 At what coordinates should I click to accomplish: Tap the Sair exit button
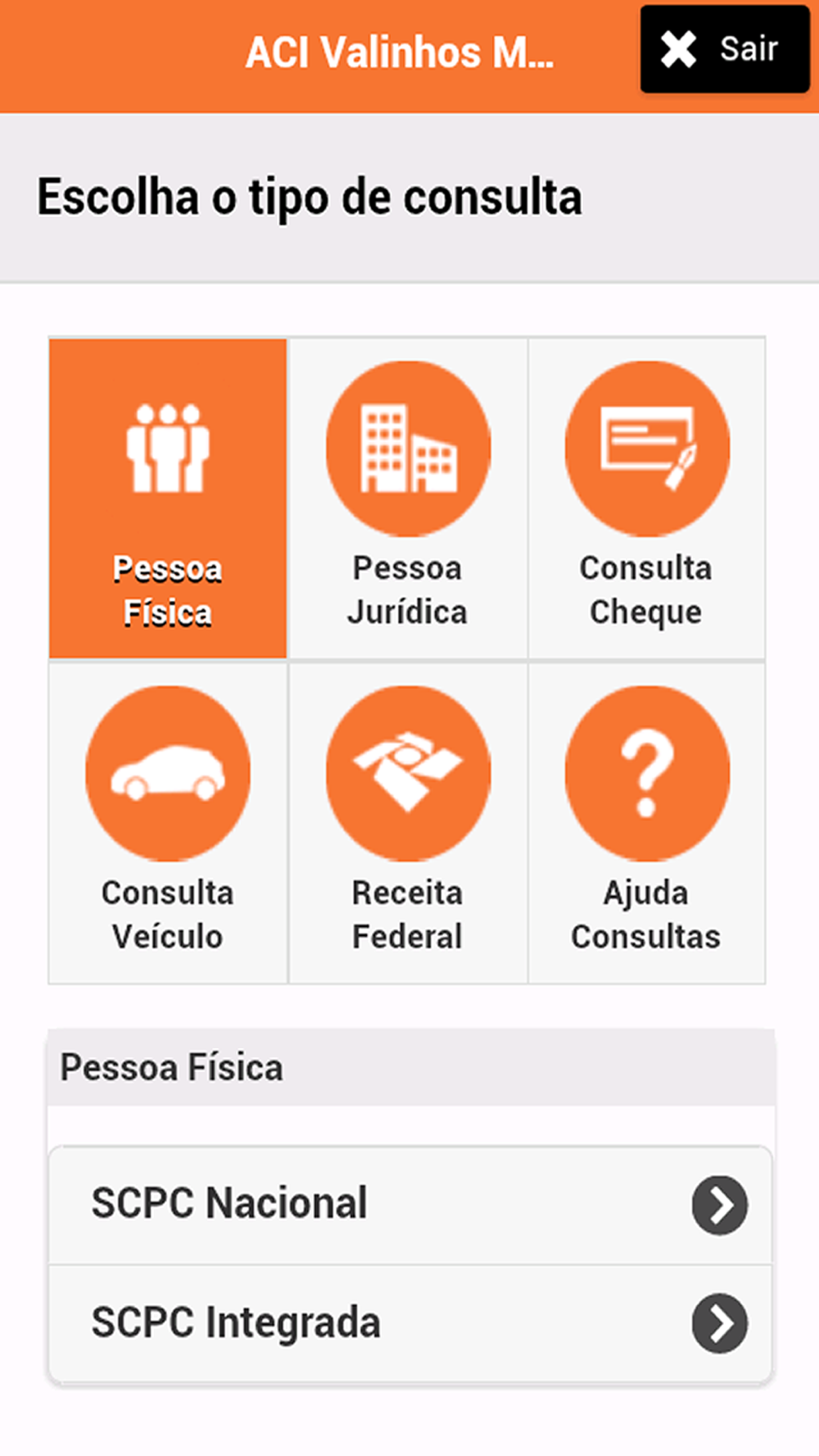coord(725,49)
